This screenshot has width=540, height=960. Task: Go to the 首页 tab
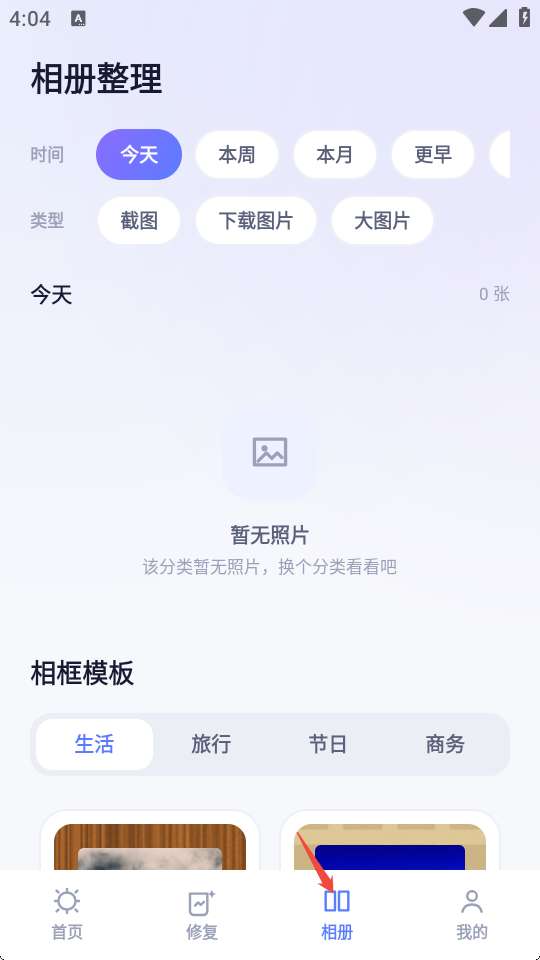tap(67, 915)
